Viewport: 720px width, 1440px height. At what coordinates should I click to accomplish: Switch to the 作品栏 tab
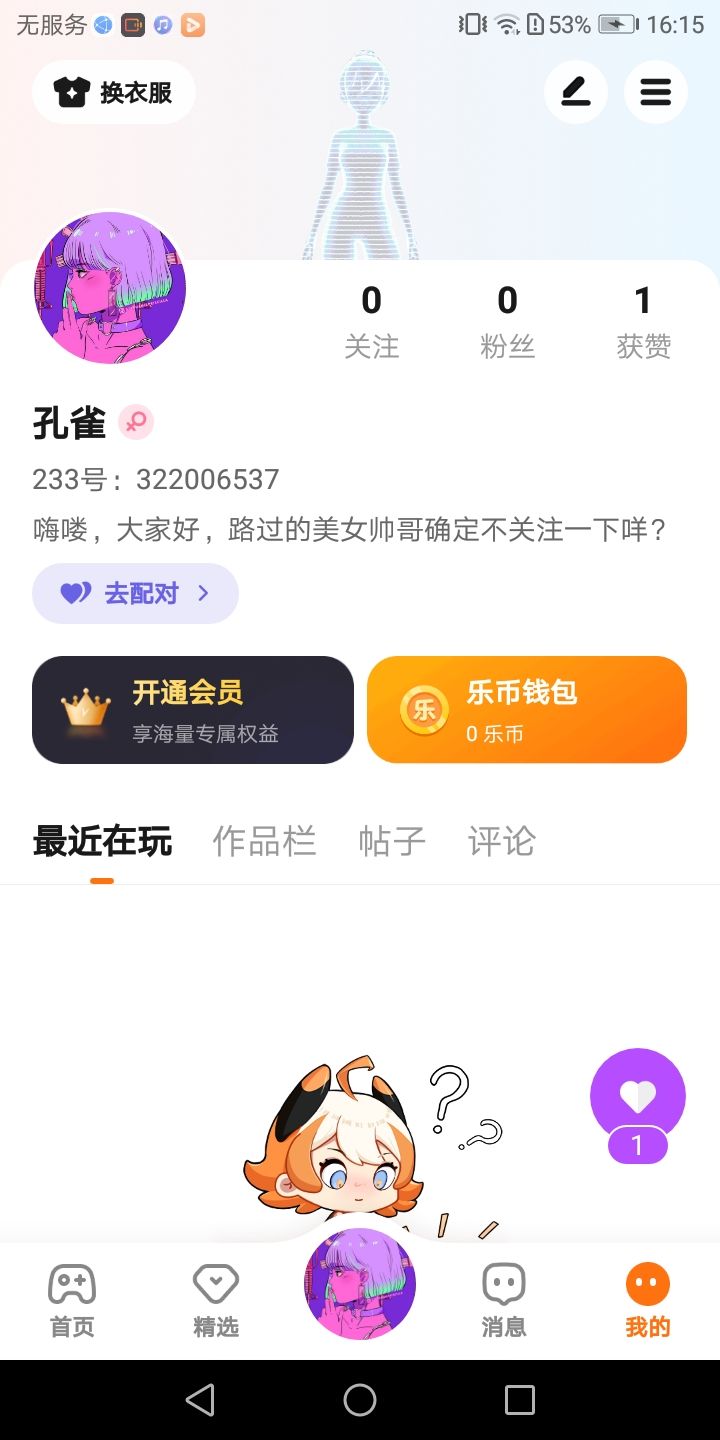[x=264, y=842]
